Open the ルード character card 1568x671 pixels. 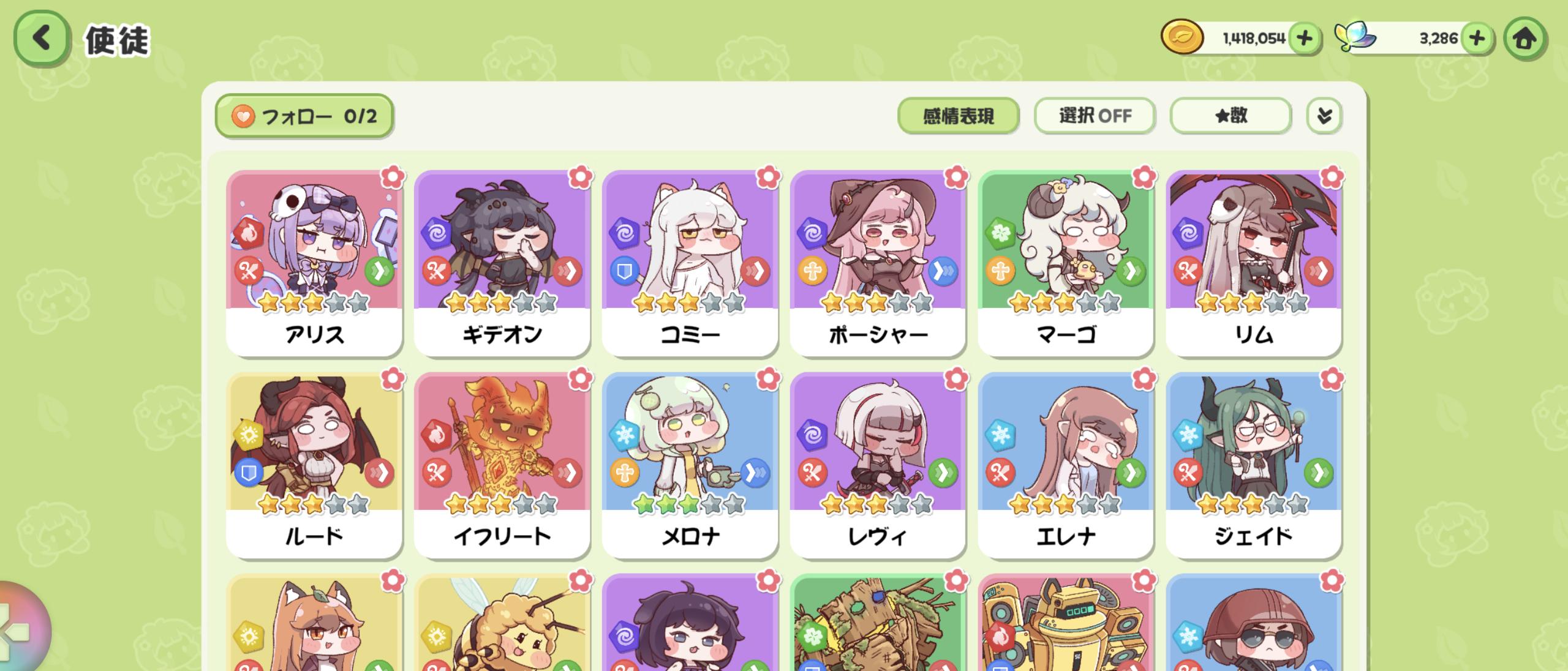(314, 465)
